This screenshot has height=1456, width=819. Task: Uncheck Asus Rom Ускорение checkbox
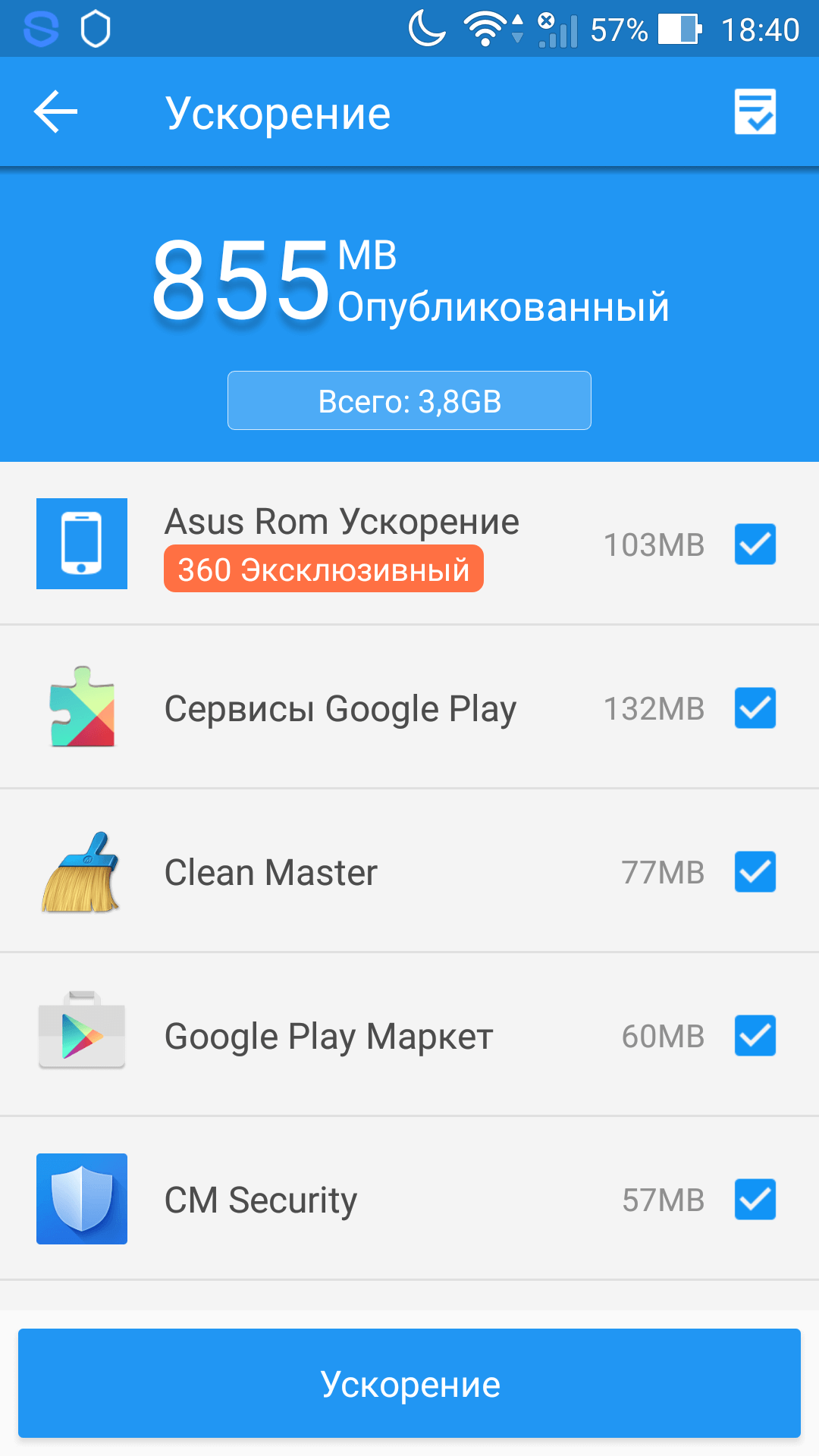755,544
